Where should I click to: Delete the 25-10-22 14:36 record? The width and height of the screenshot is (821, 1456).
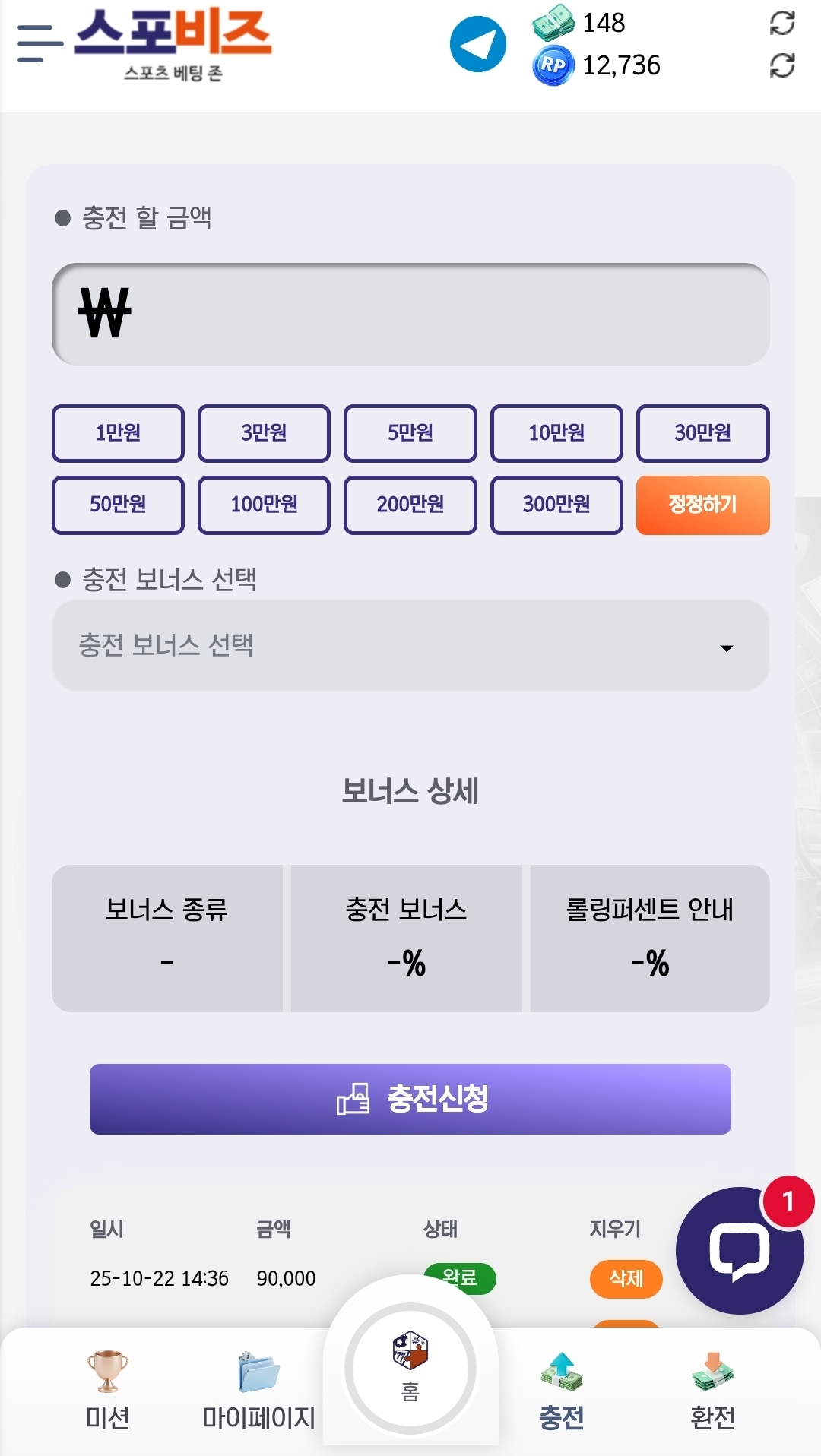[x=626, y=1279]
